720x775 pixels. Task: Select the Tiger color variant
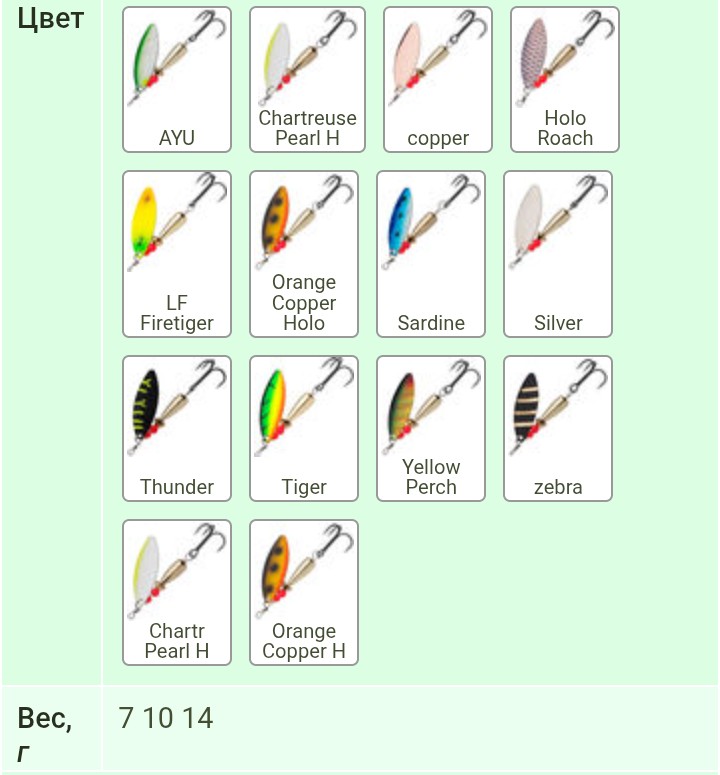[304, 428]
